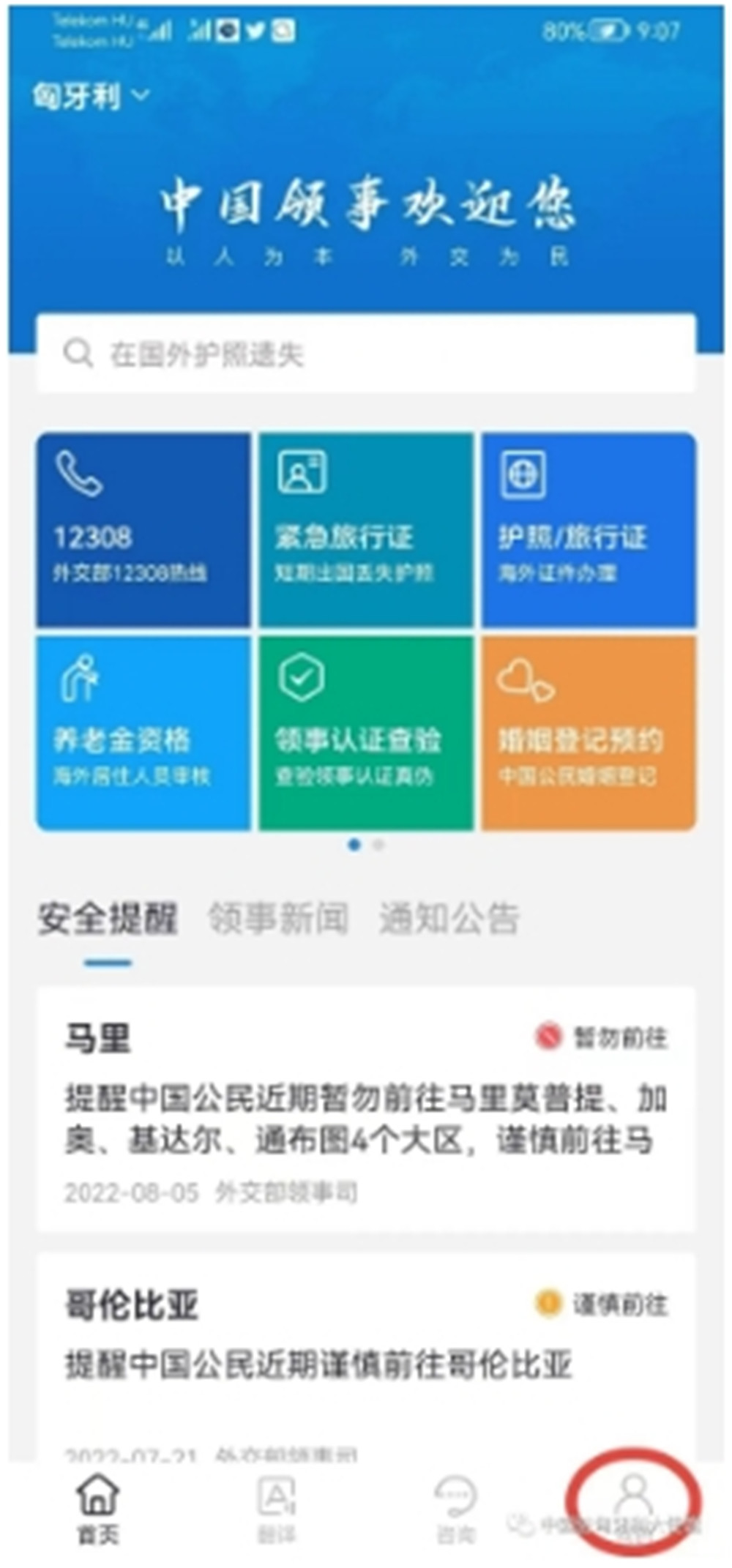Switch to the 翻译 bottom tab
This screenshot has width=732, height=1568.
pyautogui.click(x=276, y=1509)
